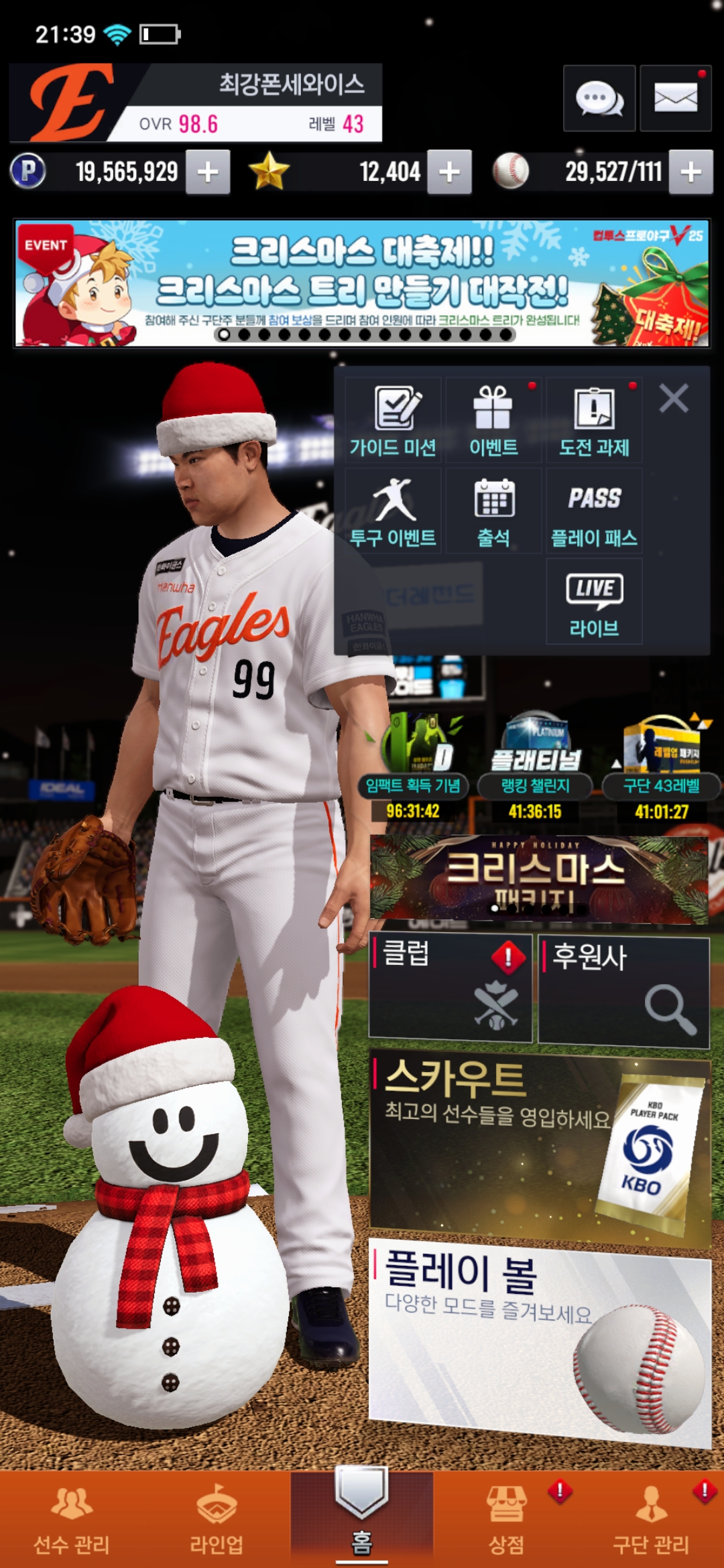Open 플레이 패스
The width and height of the screenshot is (724, 1568).
pyautogui.click(x=594, y=511)
